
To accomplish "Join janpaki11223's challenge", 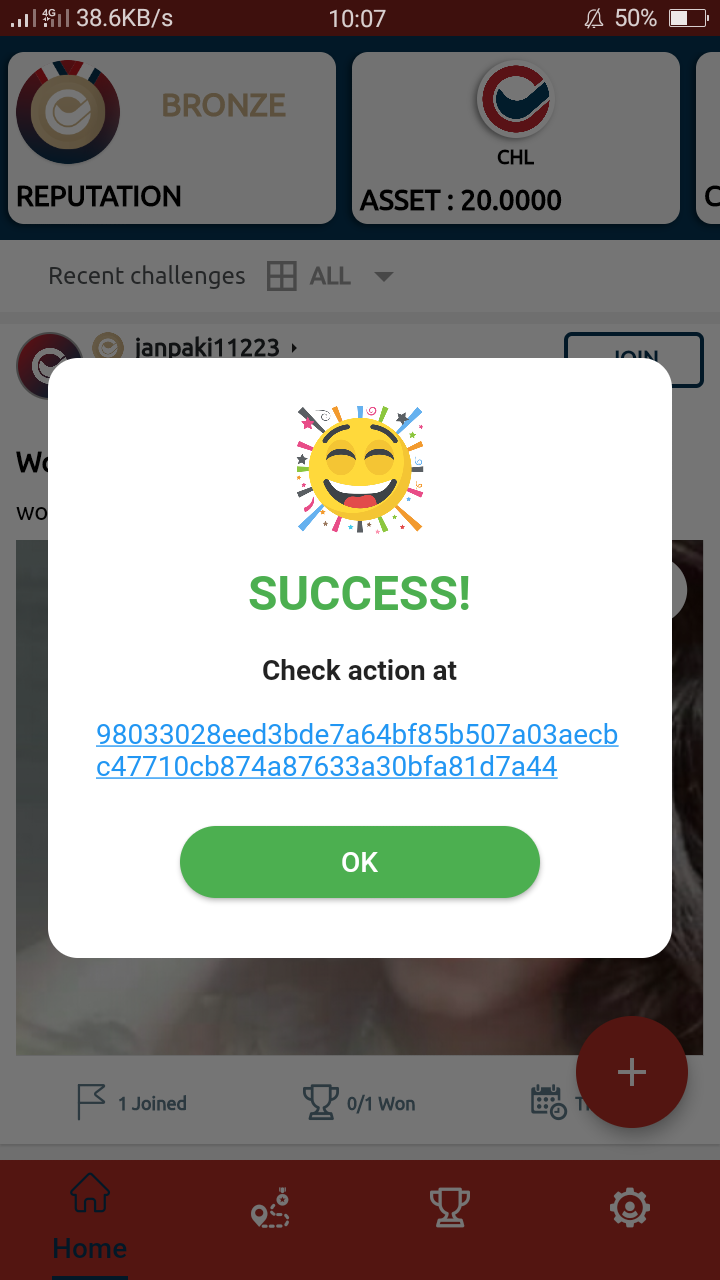I will [x=634, y=358].
